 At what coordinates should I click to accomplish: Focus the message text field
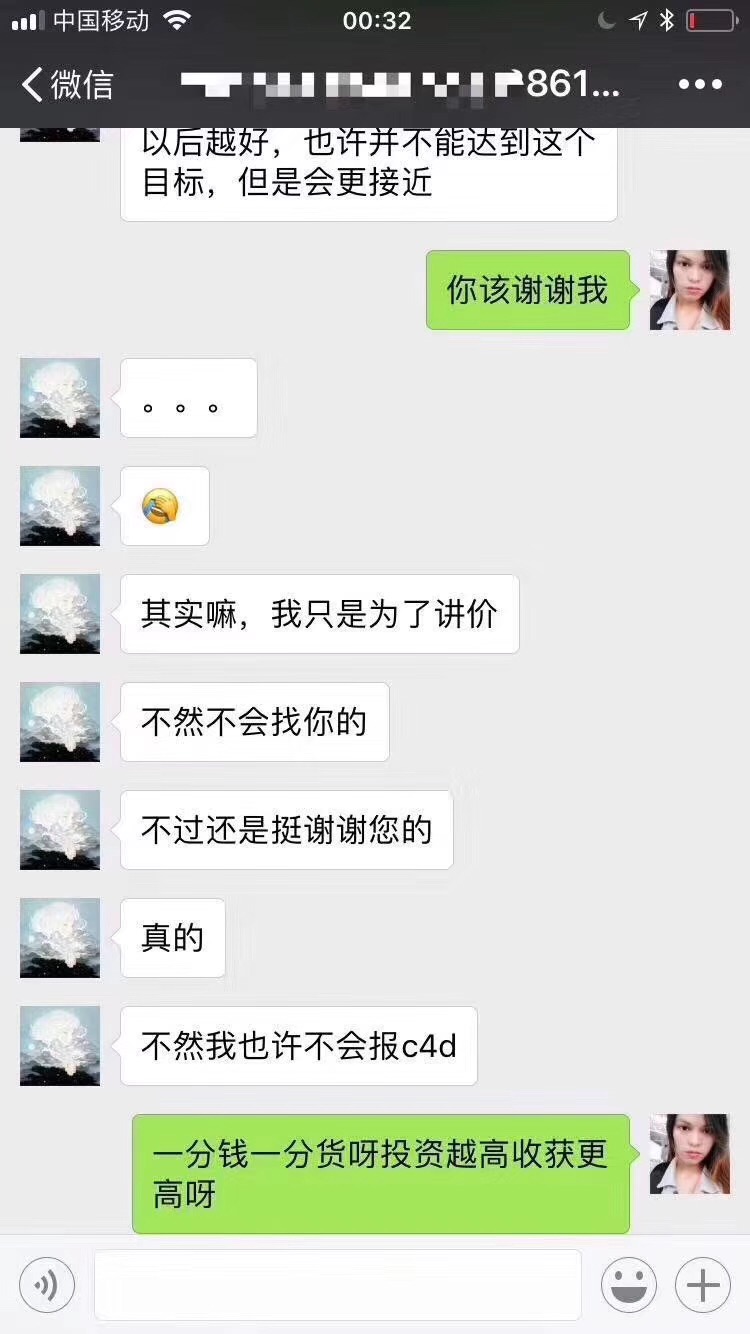pyautogui.click(x=338, y=1285)
